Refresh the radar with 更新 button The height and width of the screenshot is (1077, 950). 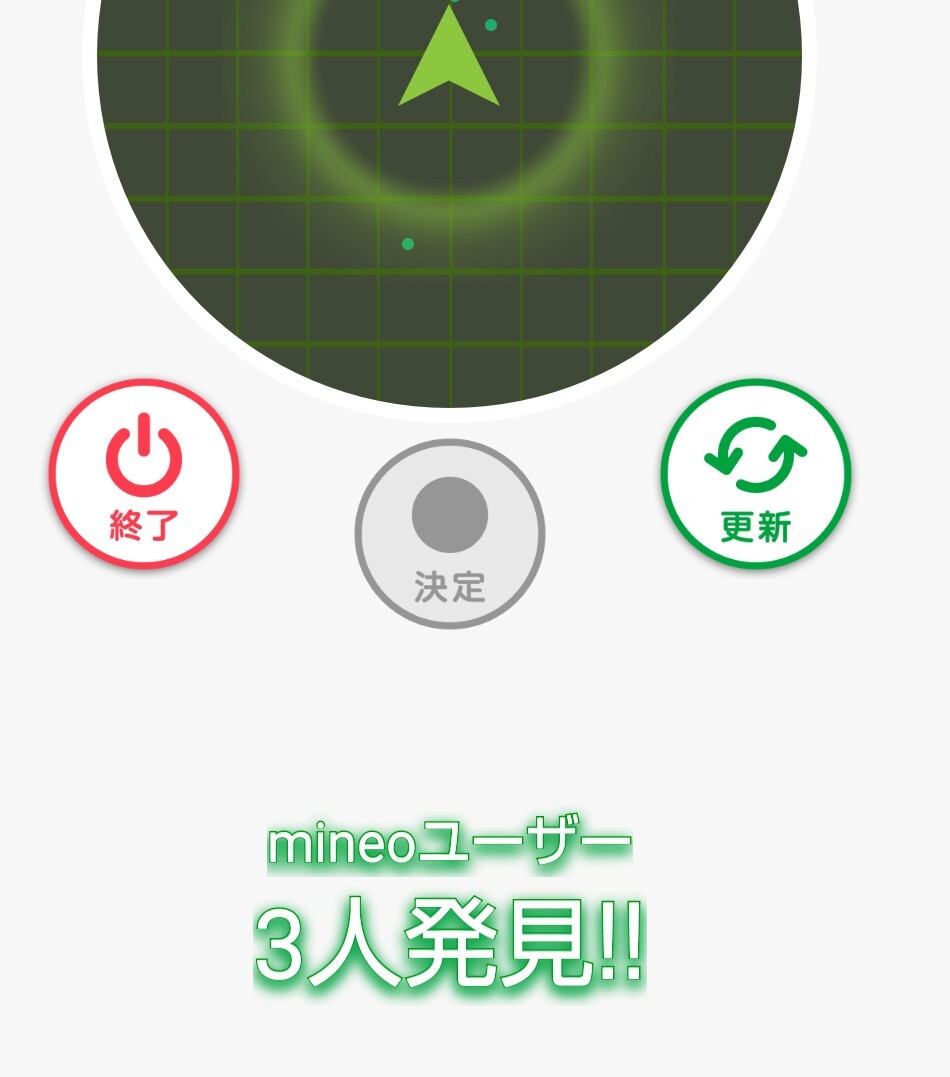(x=755, y=474)
